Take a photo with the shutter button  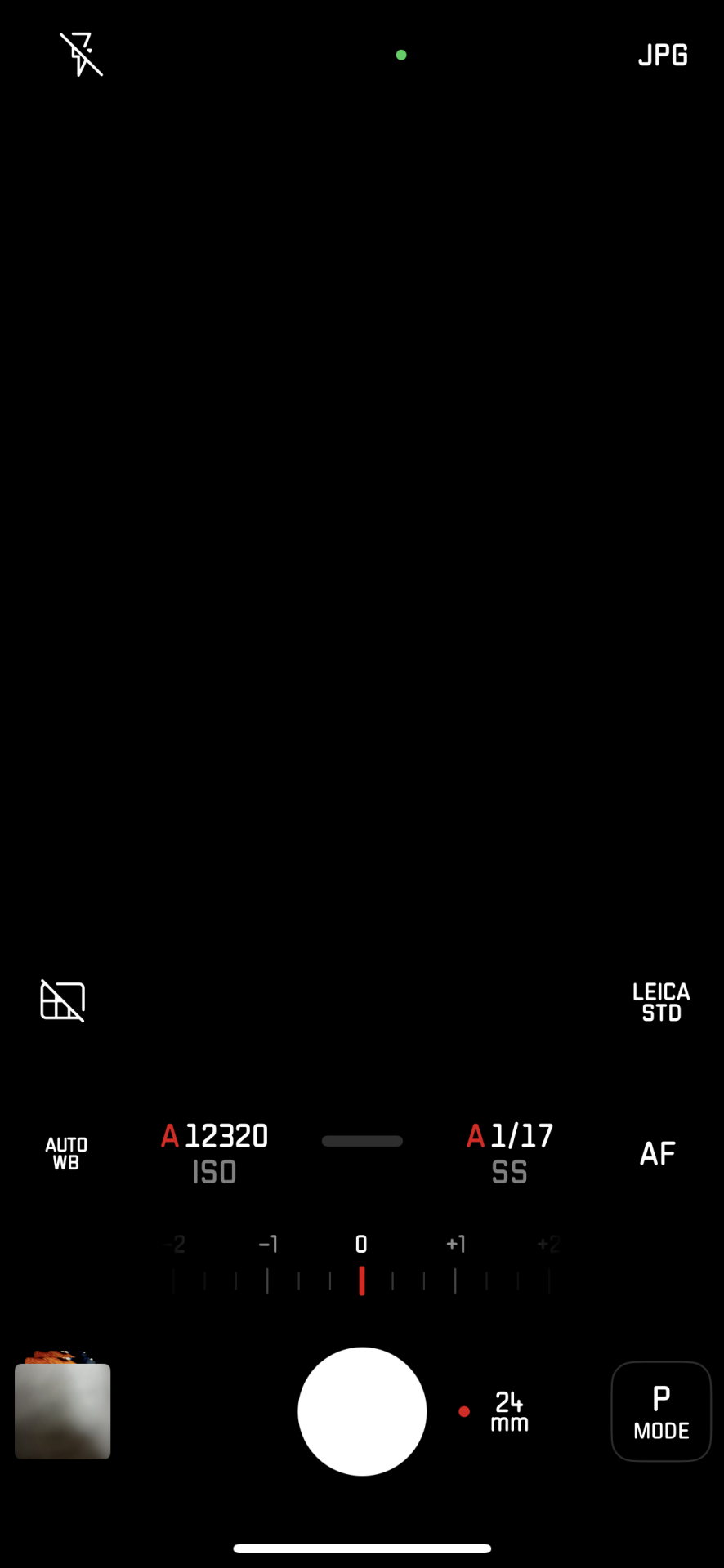pos(362,1411)
